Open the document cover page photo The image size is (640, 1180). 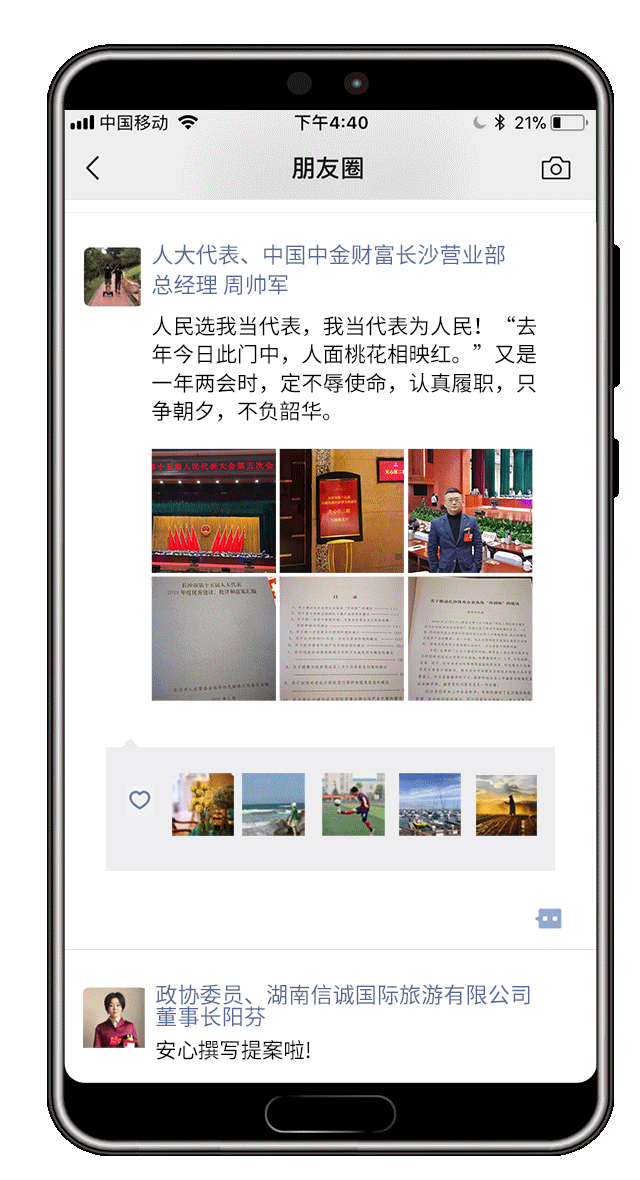214,638
